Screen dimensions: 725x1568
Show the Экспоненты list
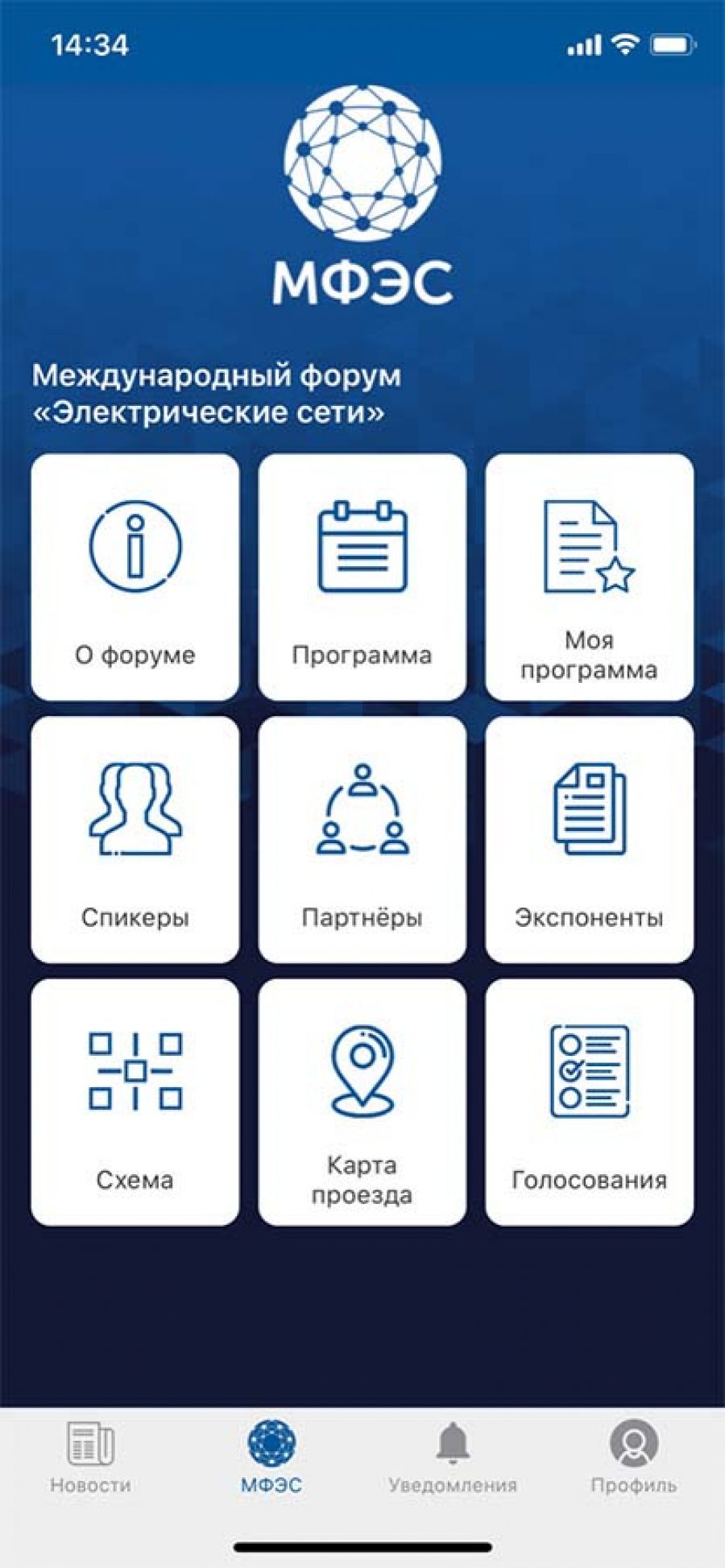[589, 839]
